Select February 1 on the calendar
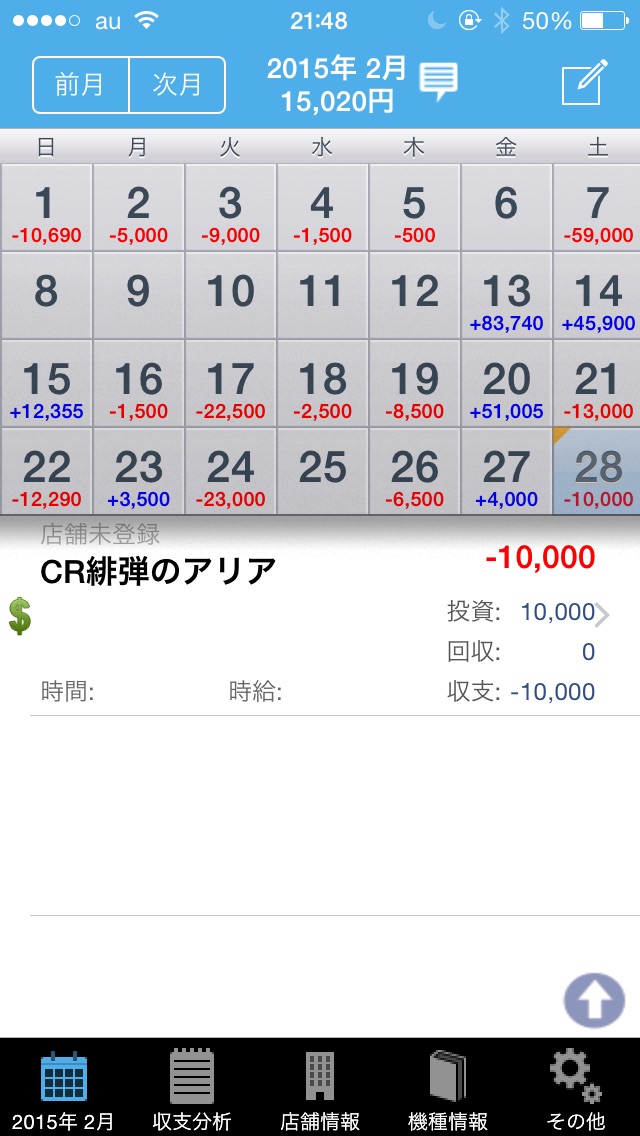The image size is (640, 1136). 46,208
